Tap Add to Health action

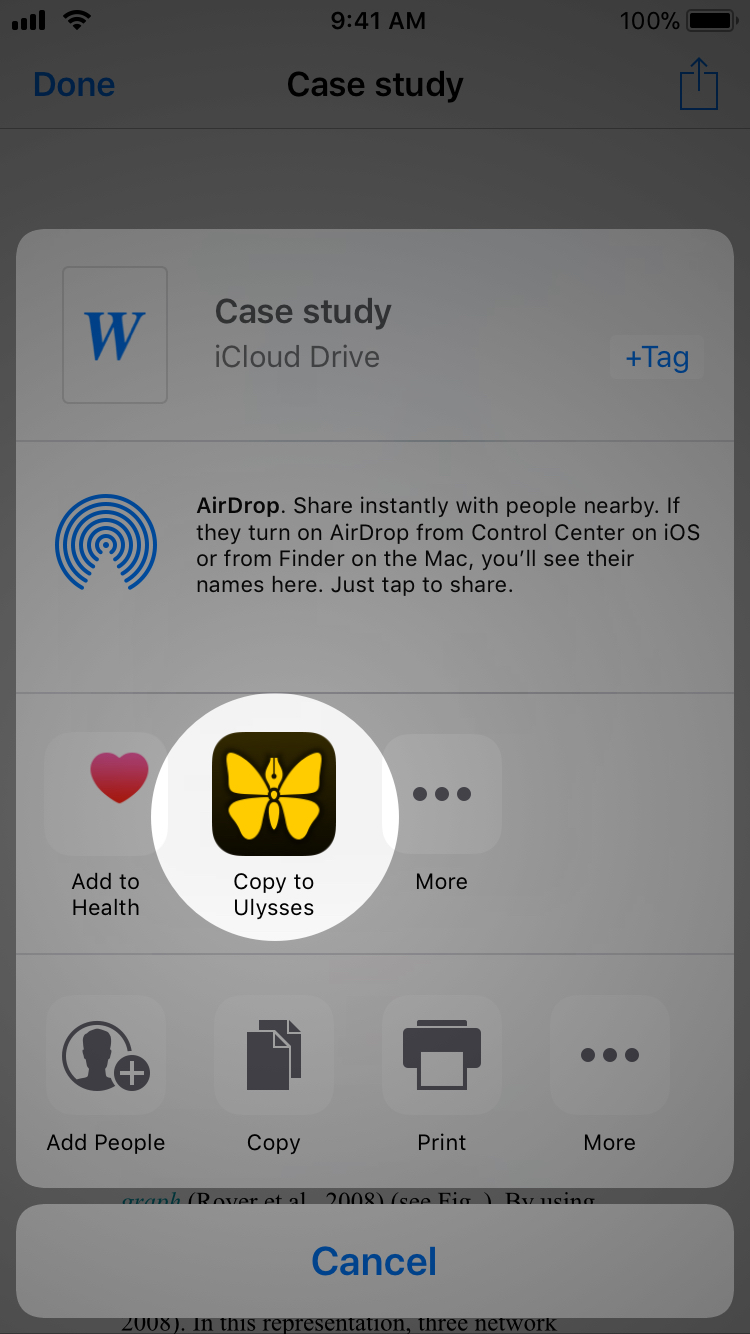[106, 794]
